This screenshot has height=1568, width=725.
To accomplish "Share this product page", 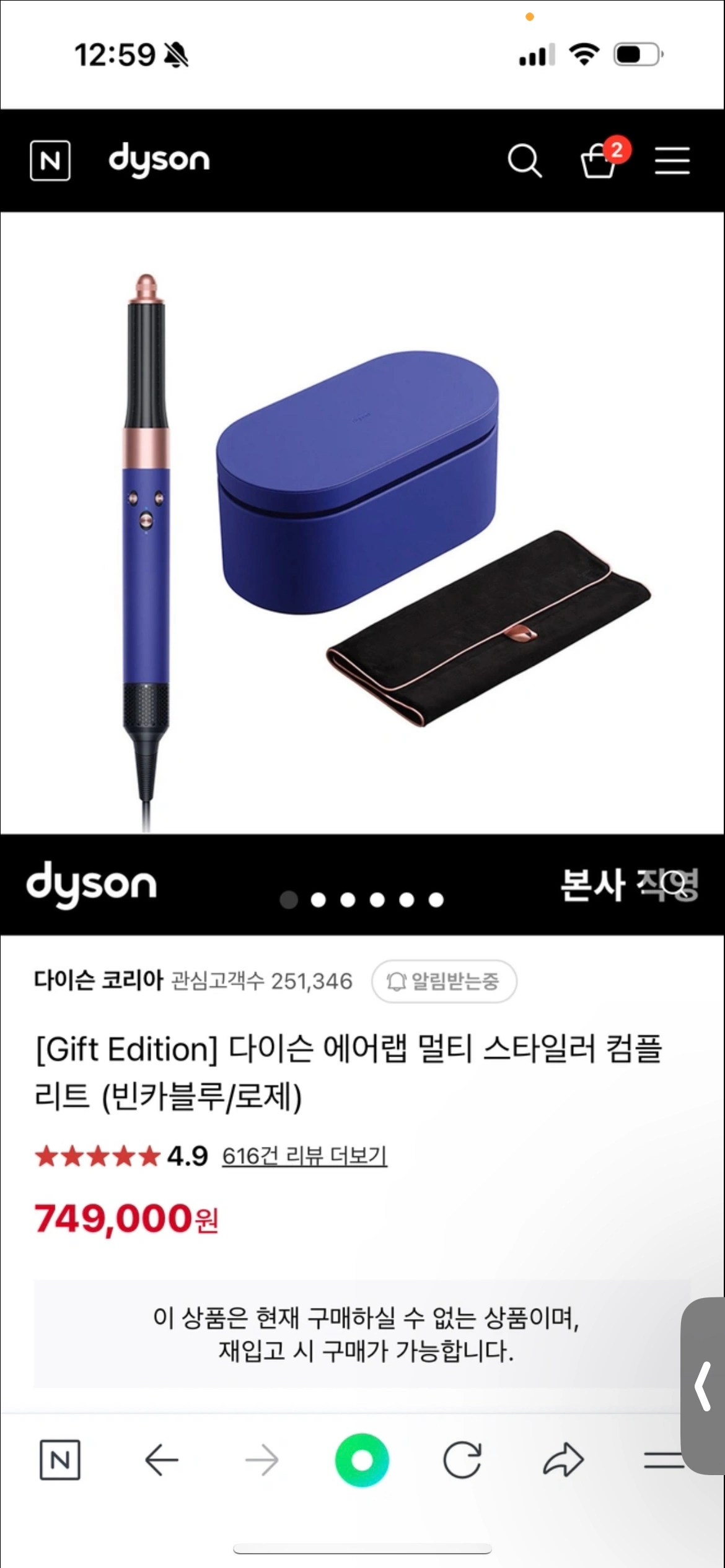I will (x=563, y=1460).
